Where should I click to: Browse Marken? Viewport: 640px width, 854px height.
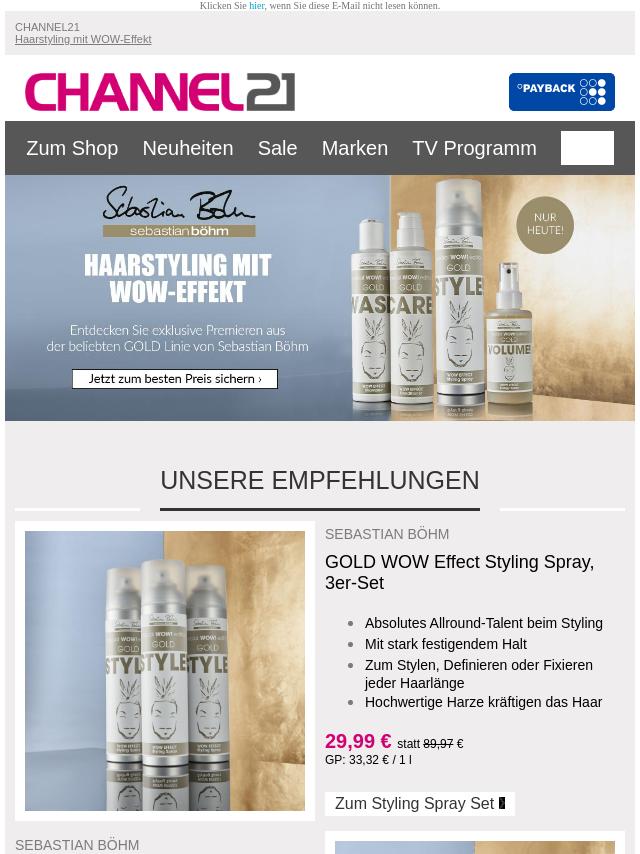pos(354,148)
